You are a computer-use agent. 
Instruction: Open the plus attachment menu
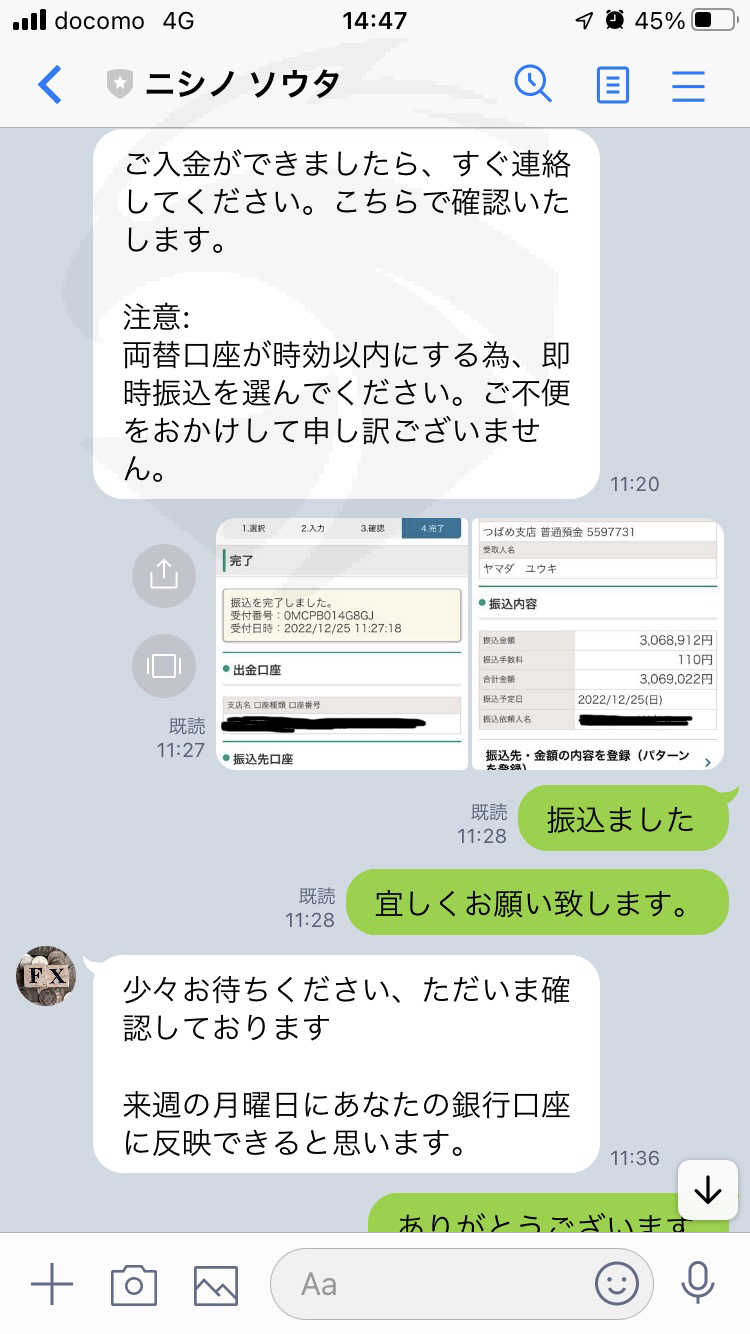pyautogui.click(x=52, y=1283)
